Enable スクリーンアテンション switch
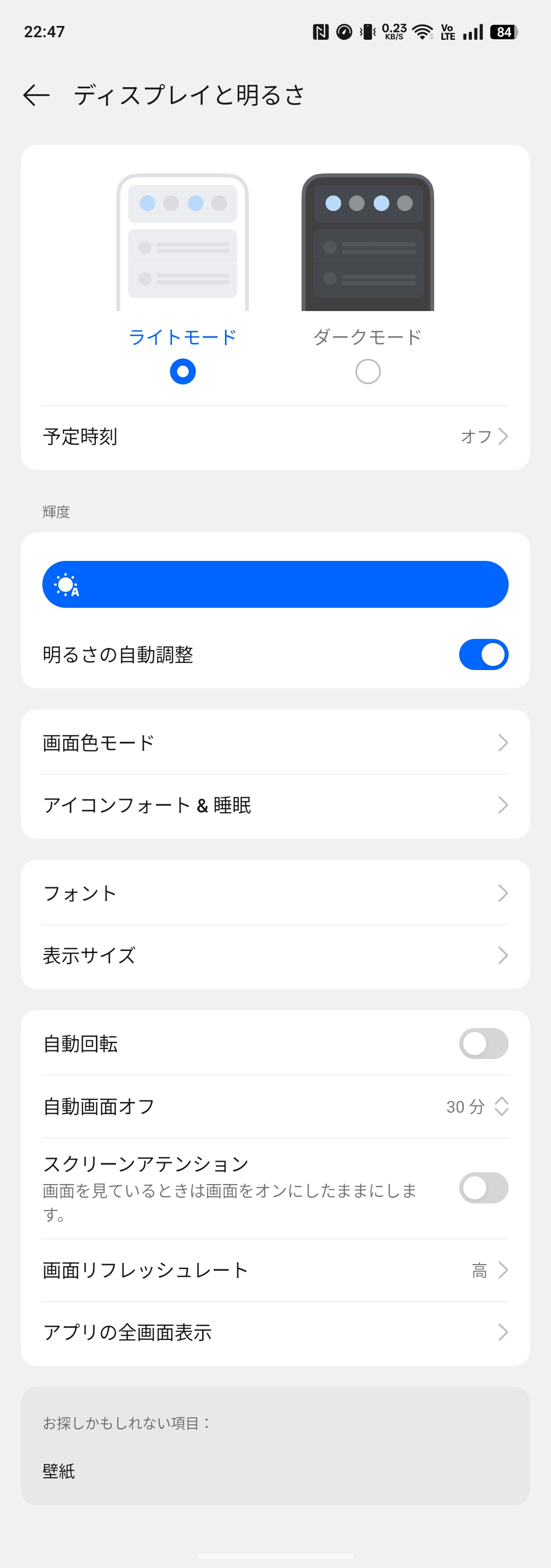The image size is (551, 1568). click(483, 1188)
